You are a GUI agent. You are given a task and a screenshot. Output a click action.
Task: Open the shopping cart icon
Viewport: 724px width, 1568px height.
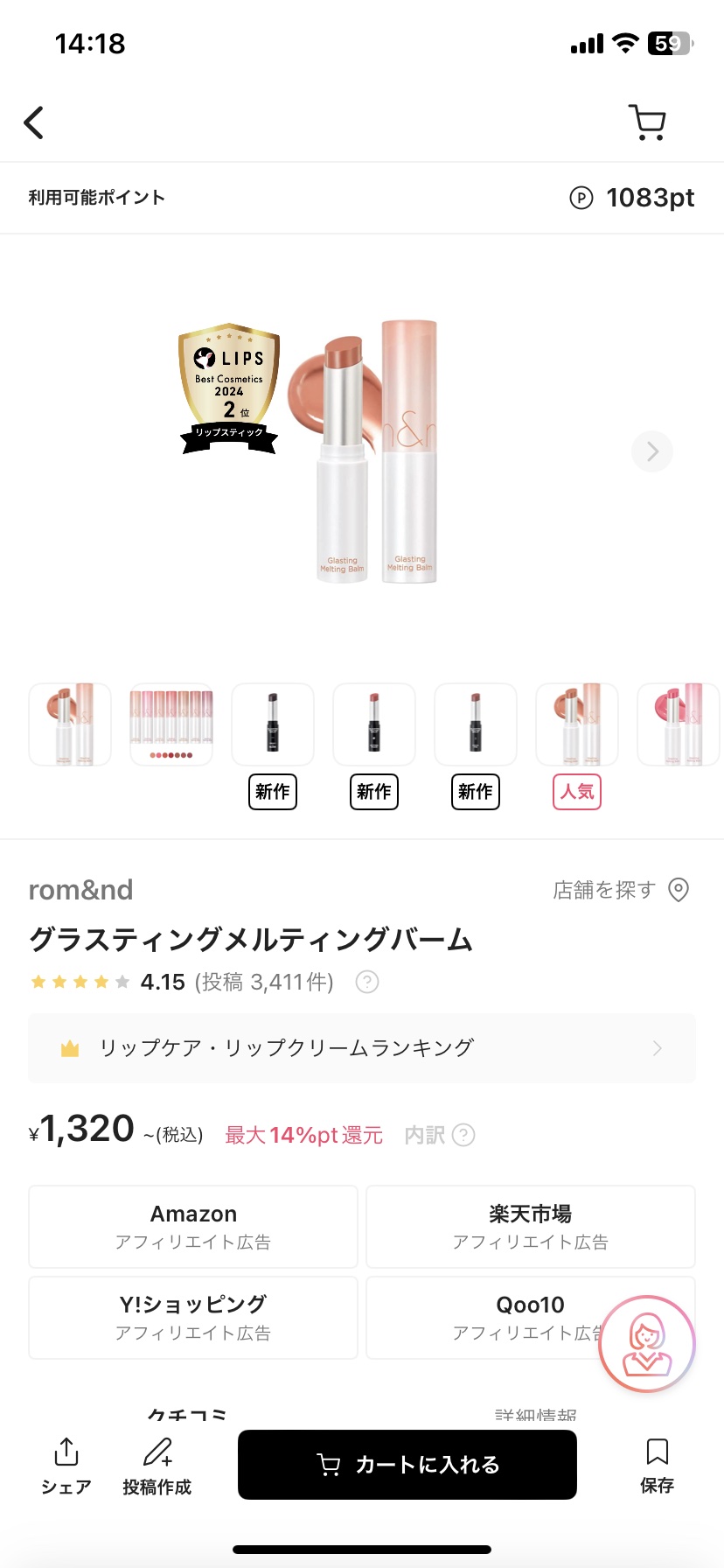click(x=647, y=122)
